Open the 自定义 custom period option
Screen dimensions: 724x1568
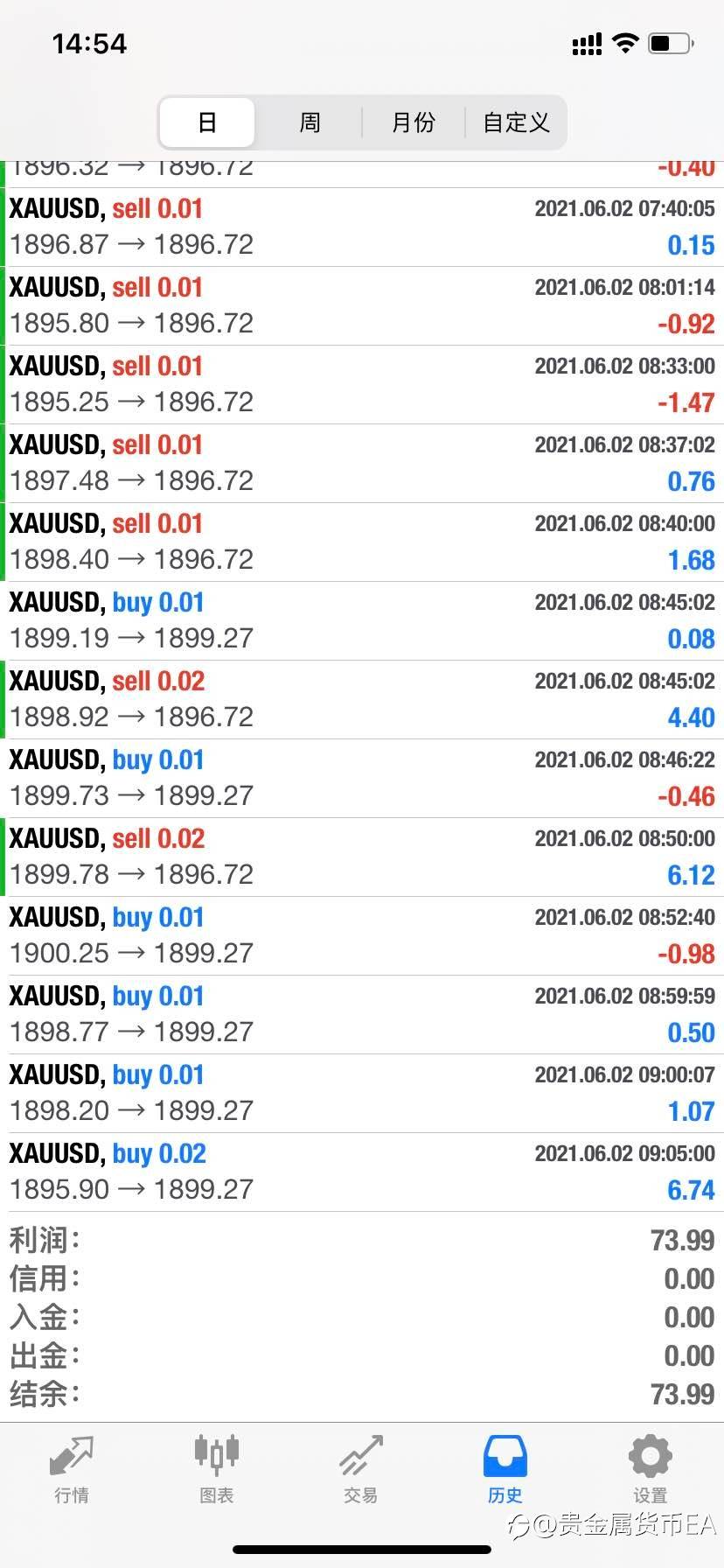coord(516,122)
